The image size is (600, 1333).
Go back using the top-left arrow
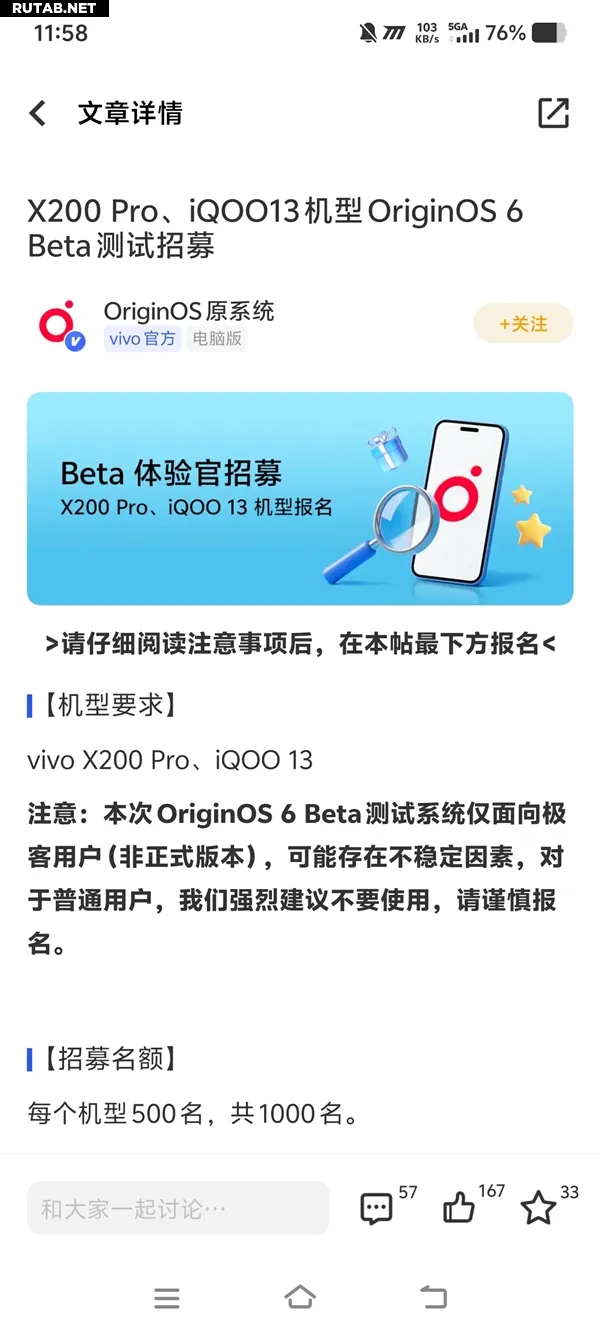38,113
